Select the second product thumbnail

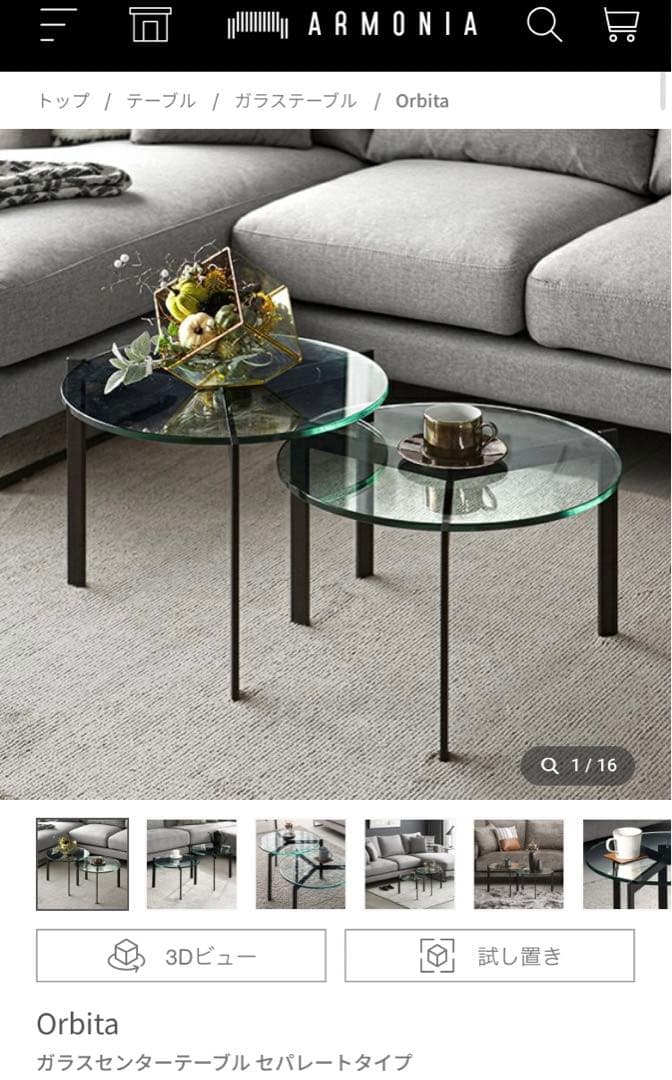tap(191, 864)
